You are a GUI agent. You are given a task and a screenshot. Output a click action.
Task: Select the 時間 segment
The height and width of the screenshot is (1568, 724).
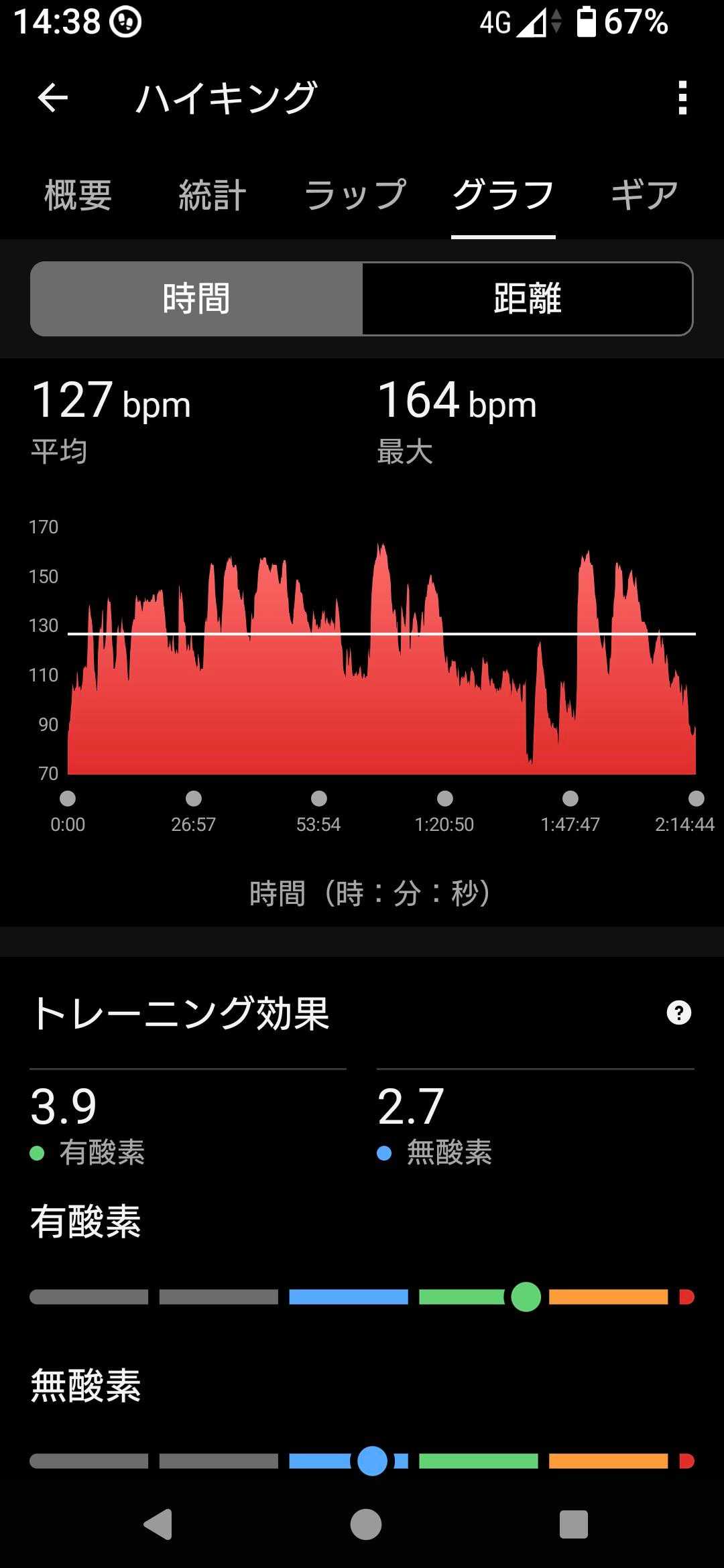tap(196, 299)
